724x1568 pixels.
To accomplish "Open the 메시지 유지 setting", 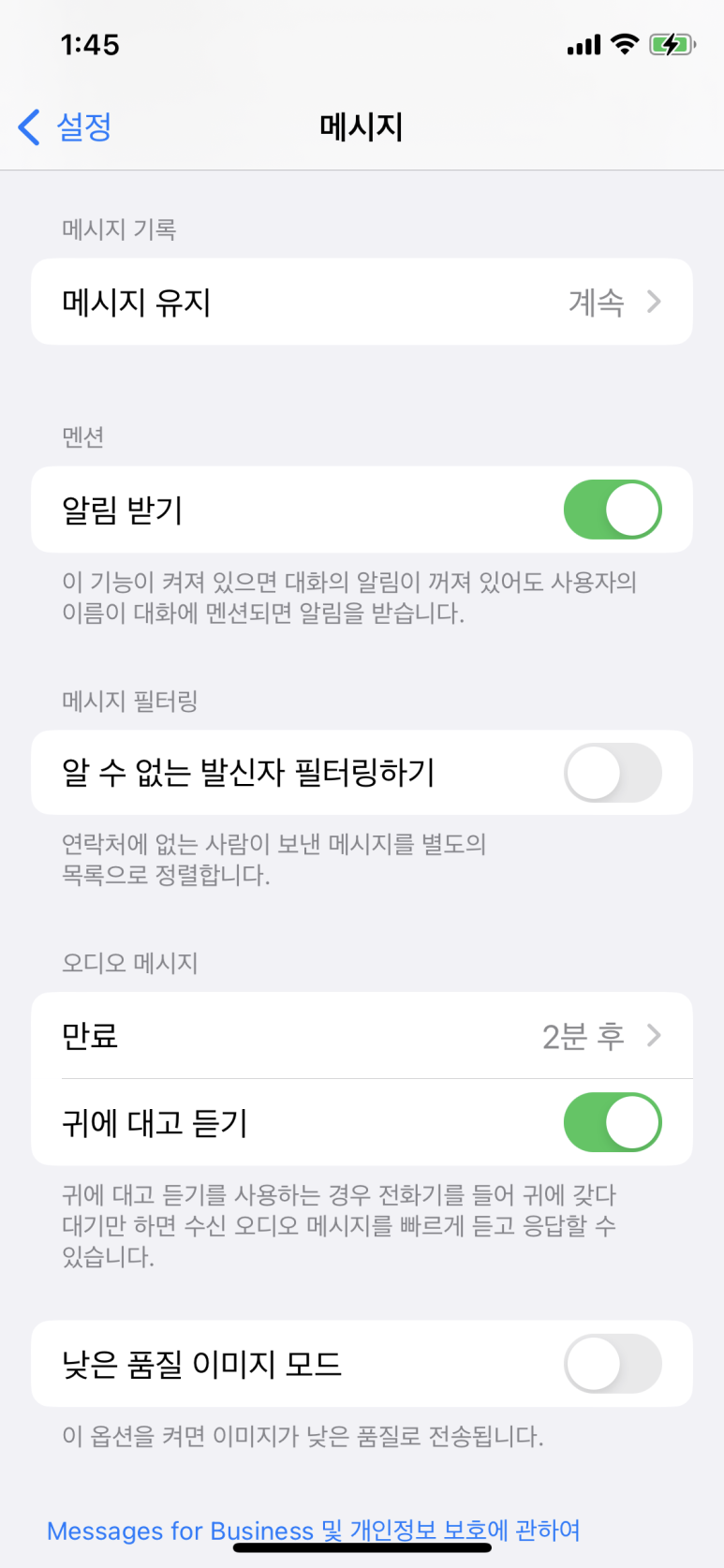I will pos(362,302).
